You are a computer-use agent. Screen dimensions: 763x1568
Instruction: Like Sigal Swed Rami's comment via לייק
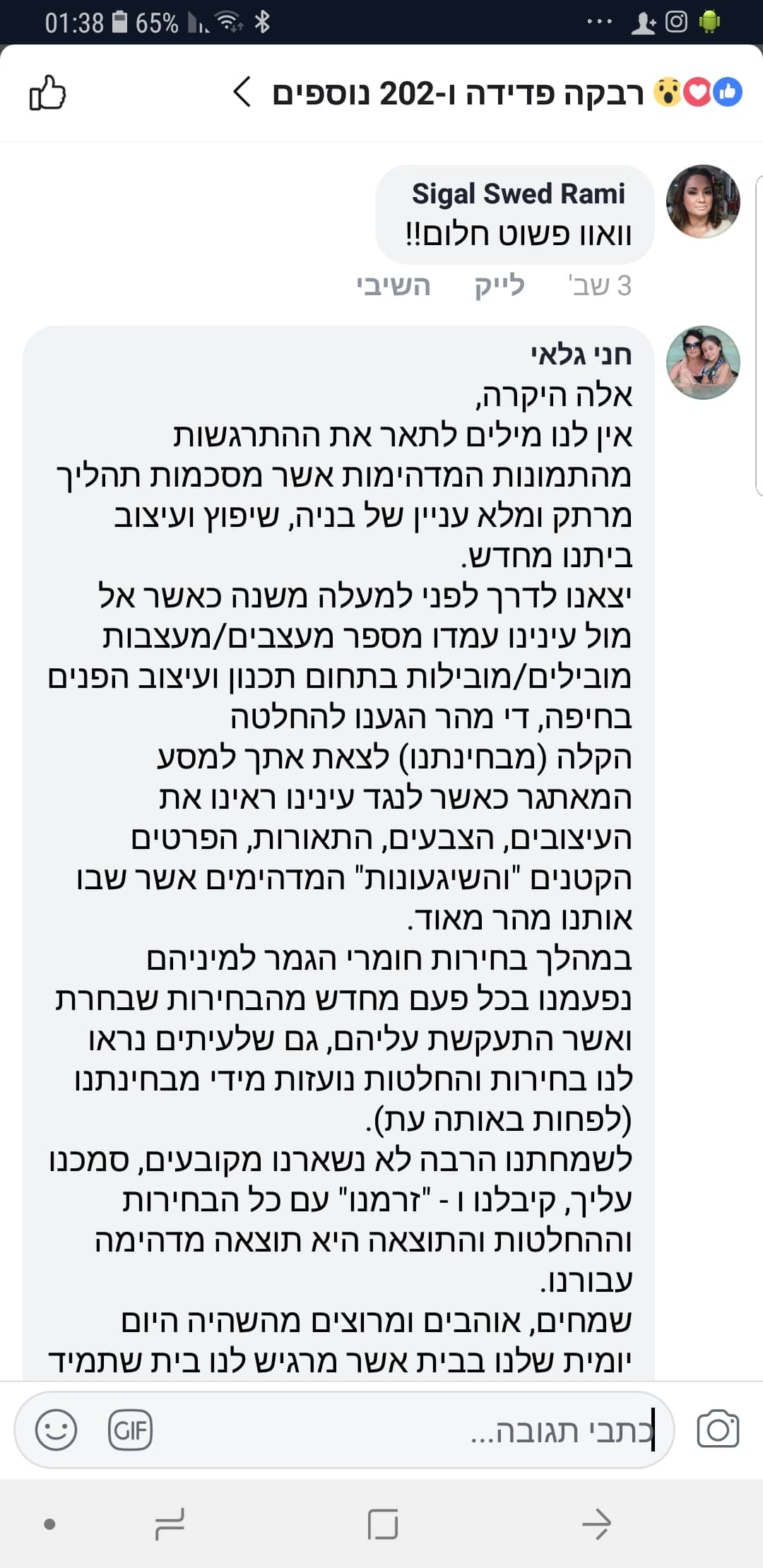pyautogui.click(x=499, y=286)
